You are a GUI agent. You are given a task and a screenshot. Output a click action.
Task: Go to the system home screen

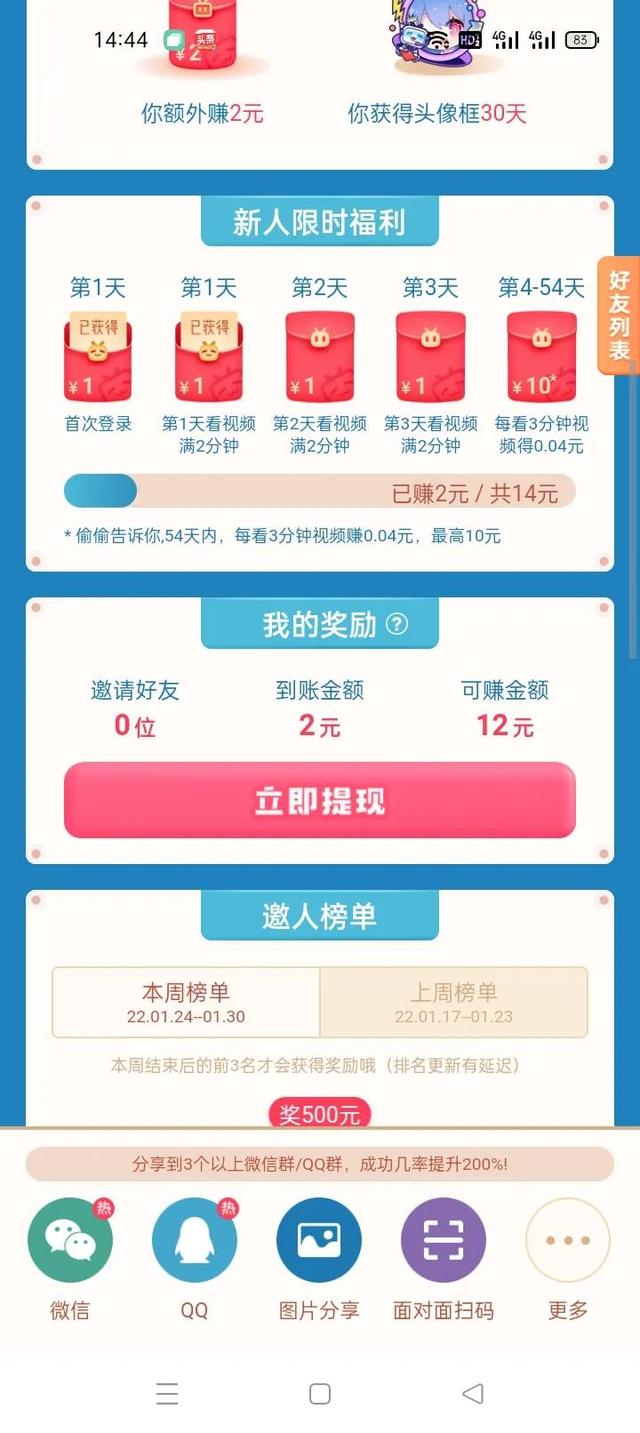pyautogui.click(x=320, y=1393)
